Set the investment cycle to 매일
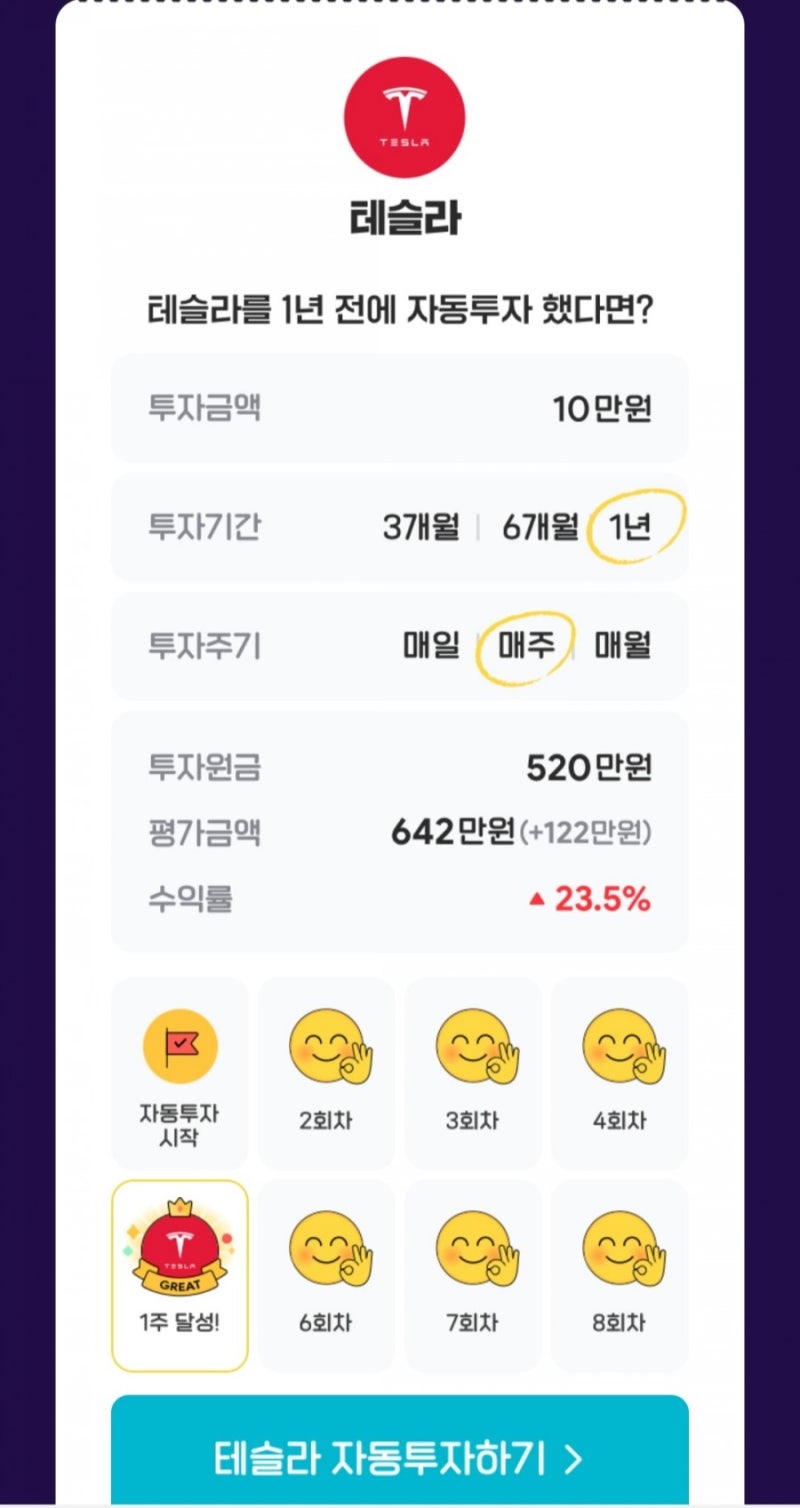The image size is (800, 1508). point(432,645)
